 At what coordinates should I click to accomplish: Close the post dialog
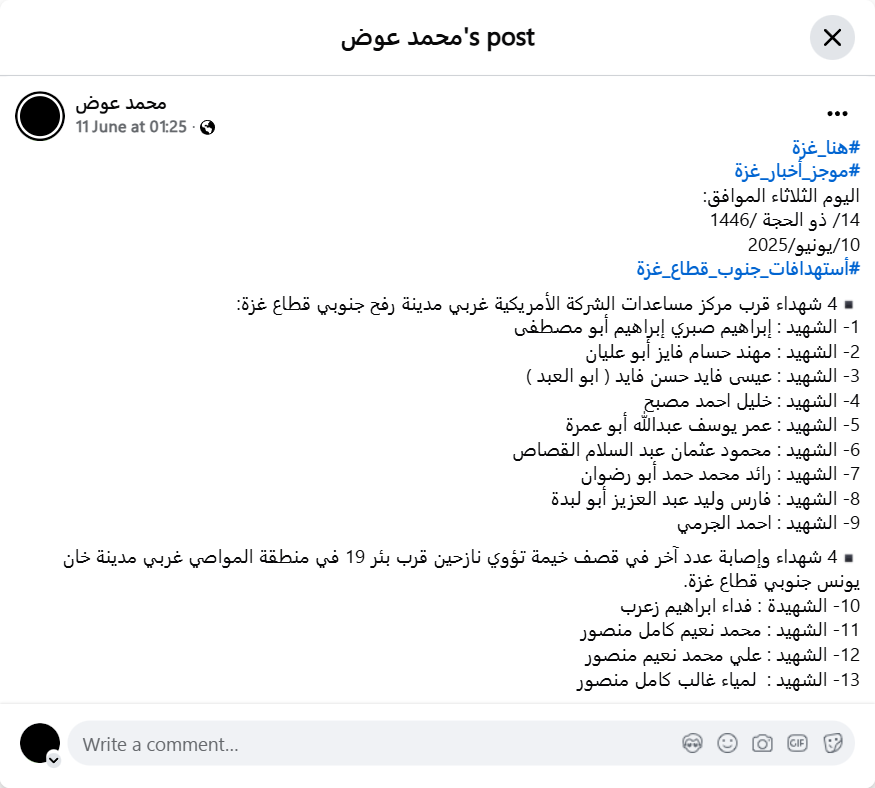pos(832,38)
